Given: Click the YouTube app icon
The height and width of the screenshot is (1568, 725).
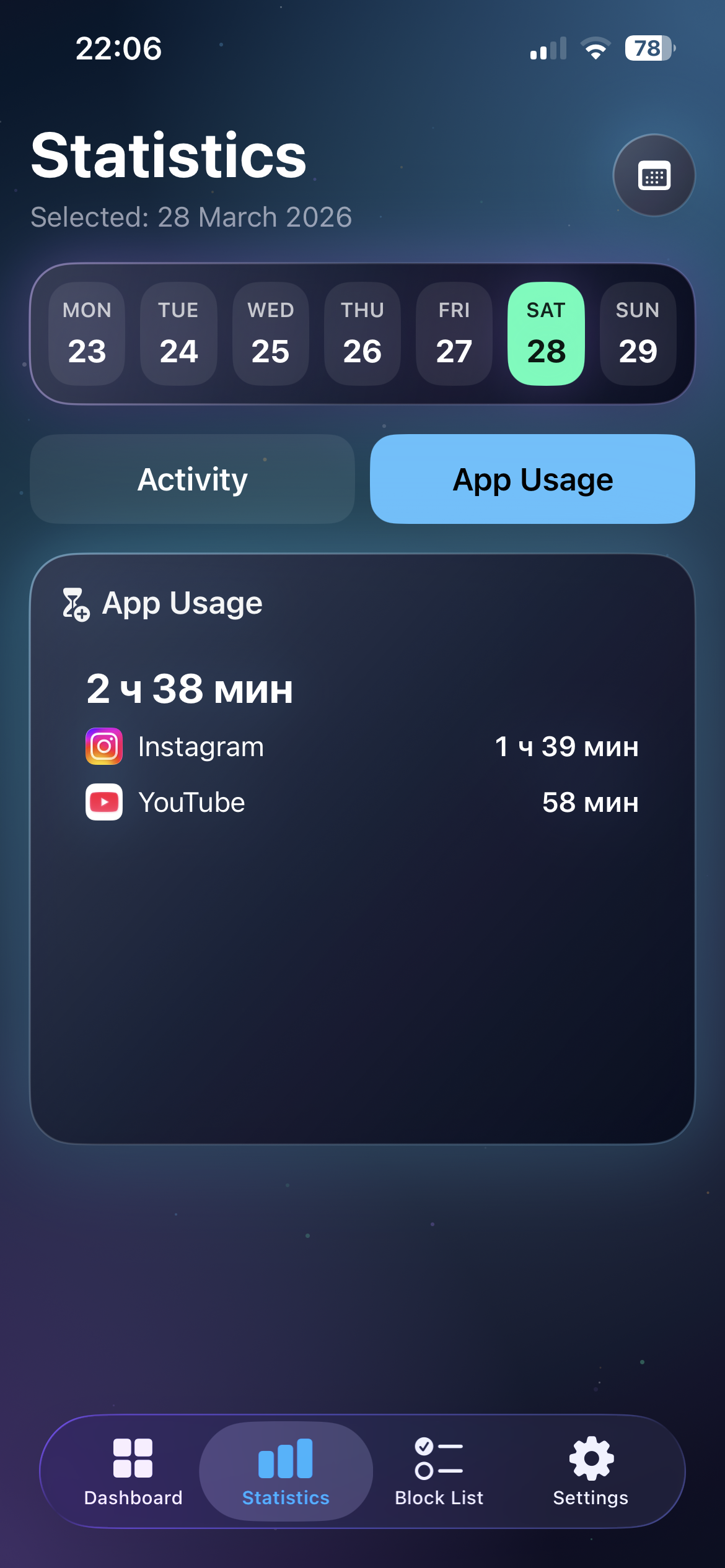Looking at the screenshot, I should (103, 802).
